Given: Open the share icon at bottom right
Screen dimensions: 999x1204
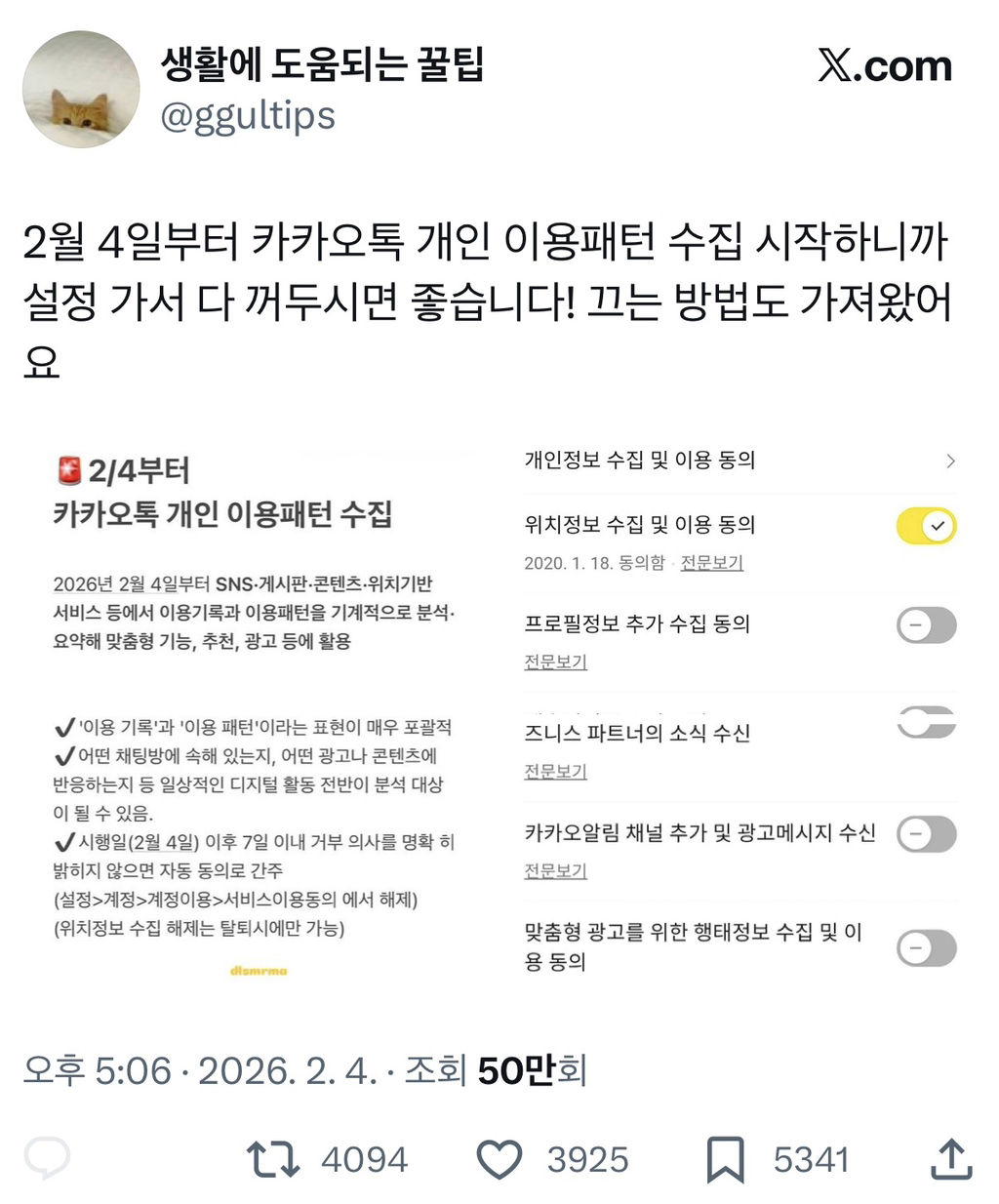Looking at the screenshot, I should (x=950, y=1159).
